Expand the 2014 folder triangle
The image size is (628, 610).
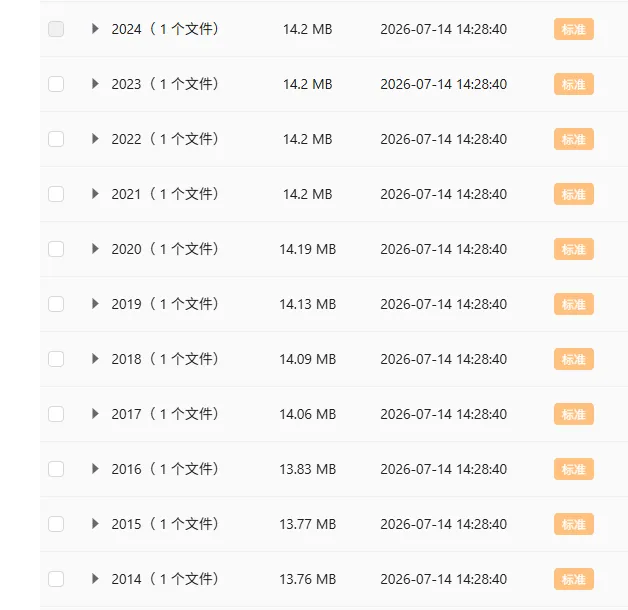click(95, 579)
